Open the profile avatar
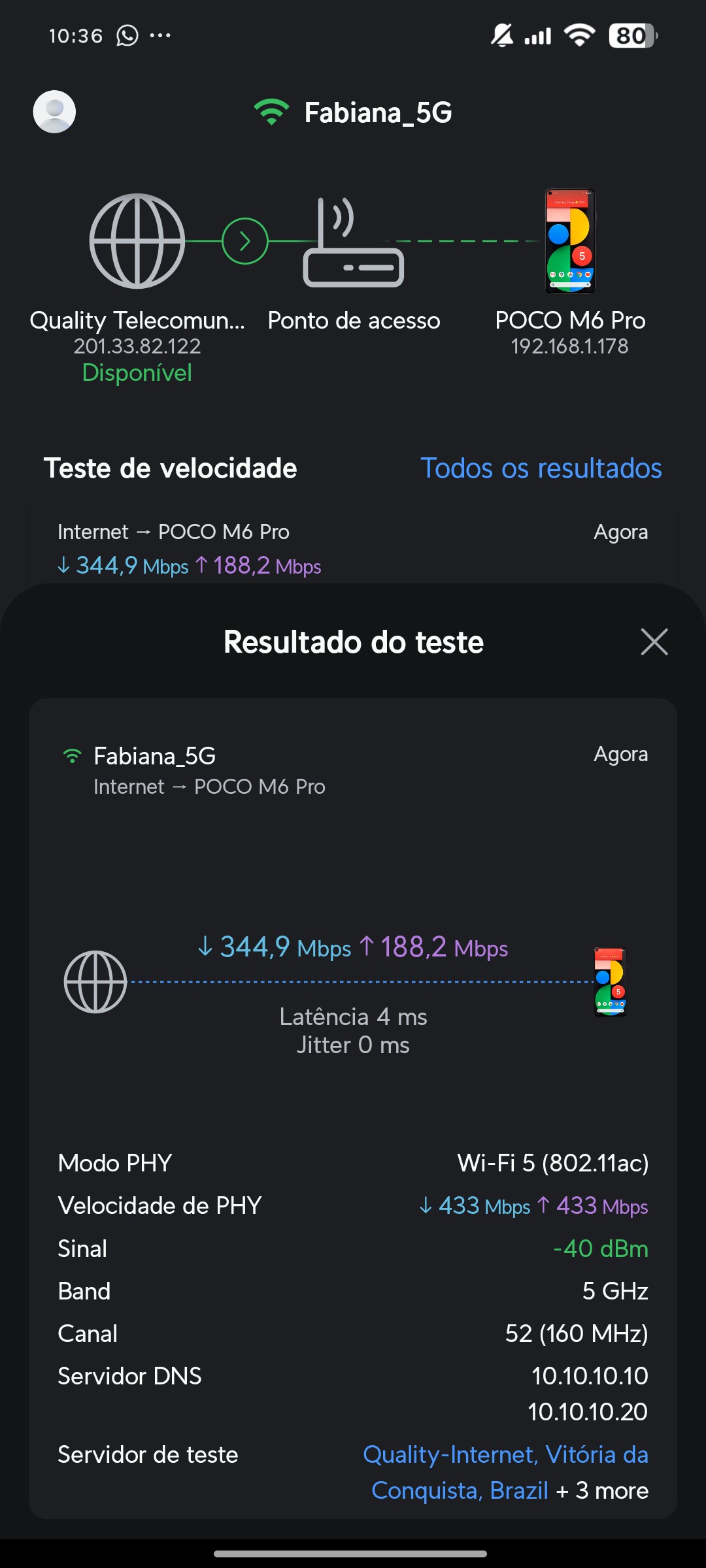The width and height of the screenshot is (706, 1568). [x=54, y=112]
